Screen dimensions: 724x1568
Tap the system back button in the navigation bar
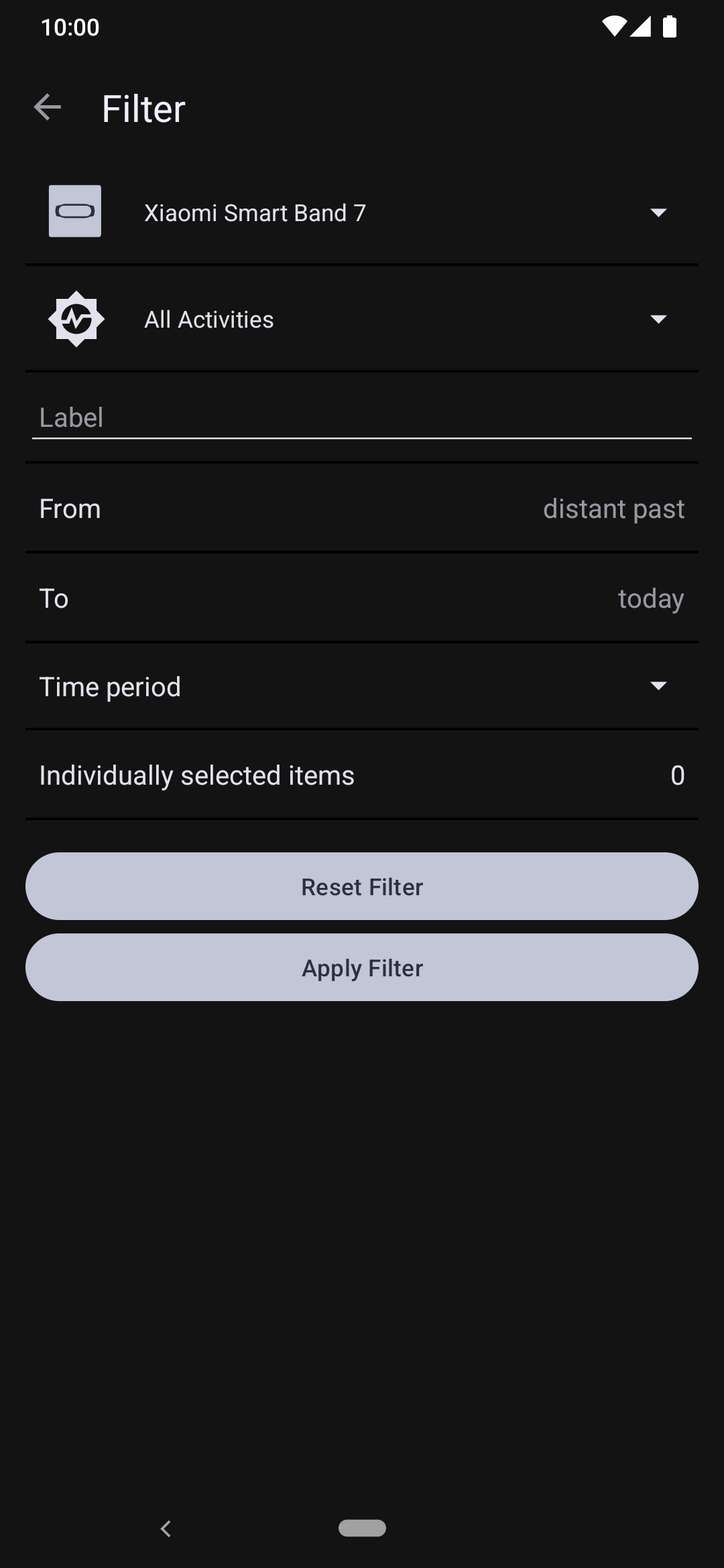point(166,1528)
